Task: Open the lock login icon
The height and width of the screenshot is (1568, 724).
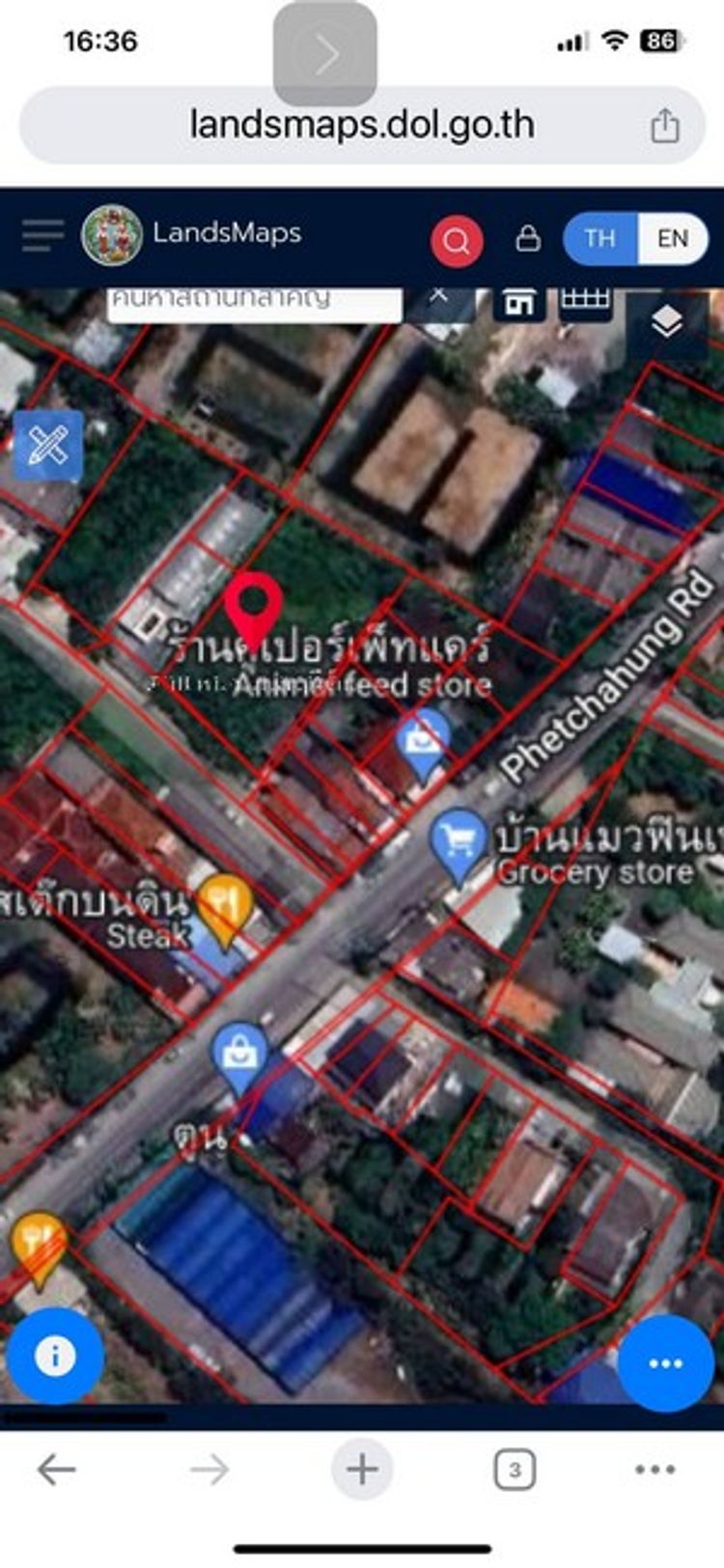Action: click(527, 238)
